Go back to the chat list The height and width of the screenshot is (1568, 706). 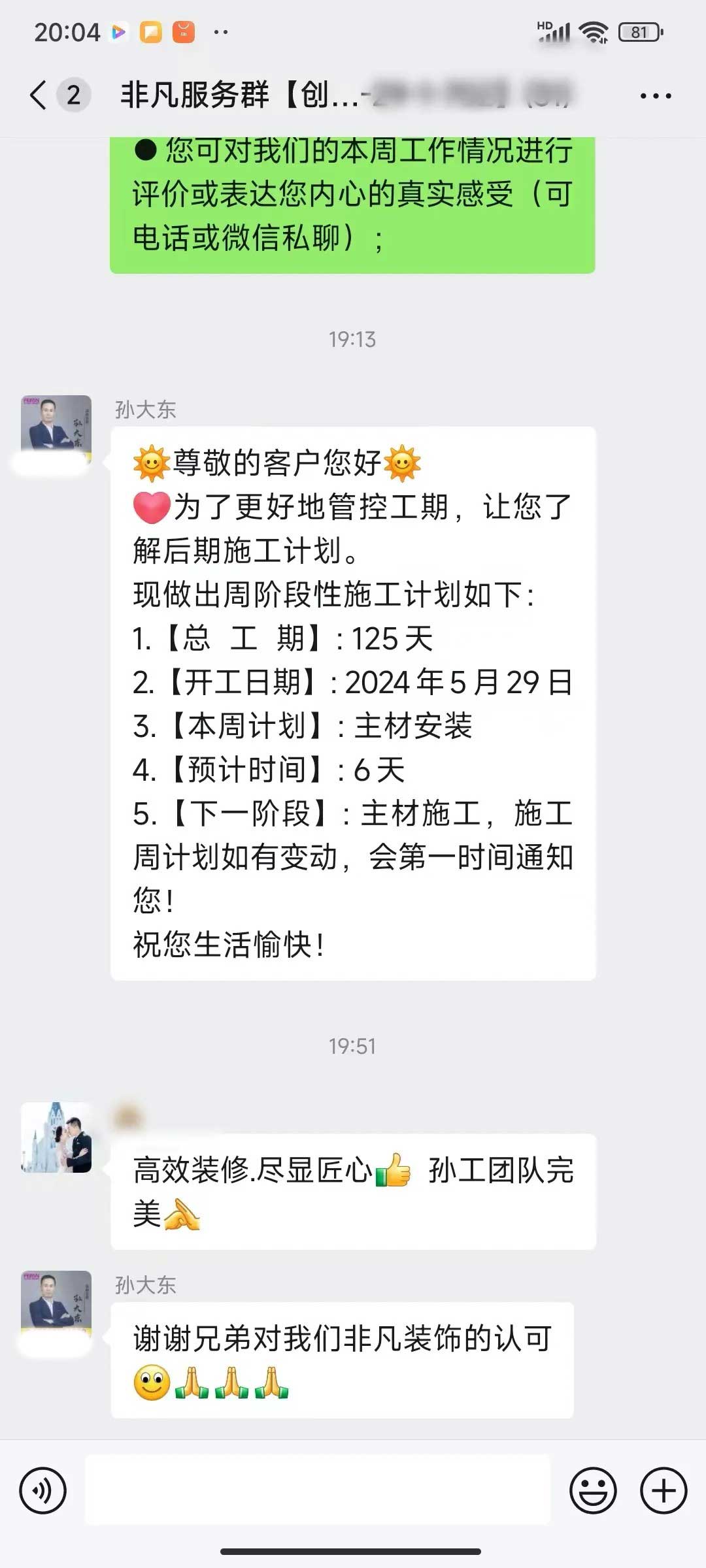click(39, 95)
